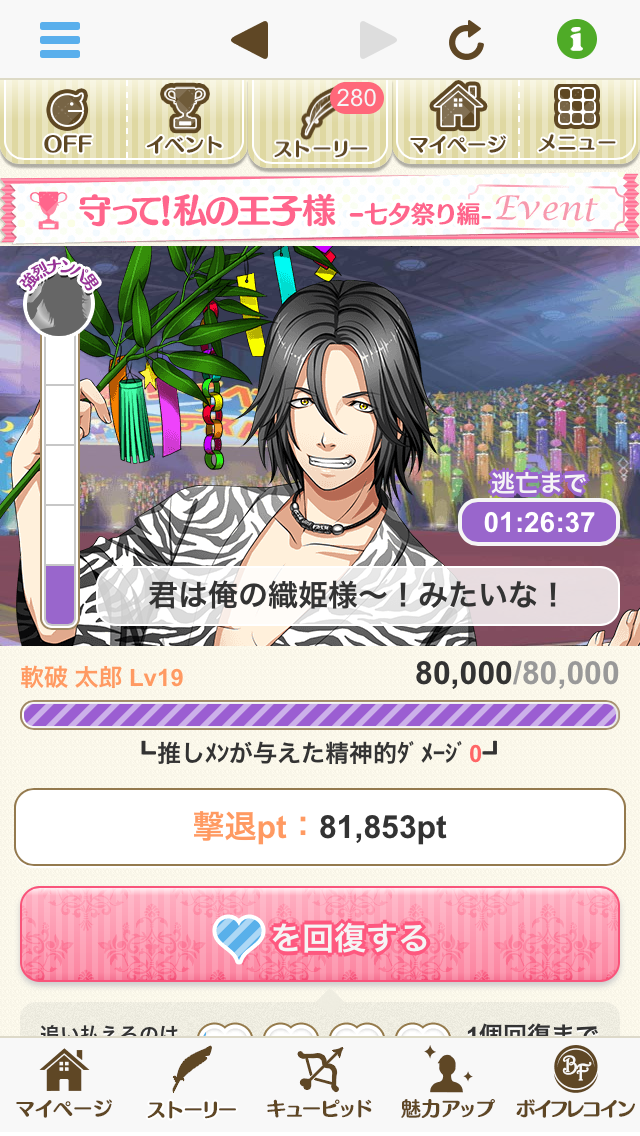
Task: Open the メニュー grid
Action: (x=576, y=121)
